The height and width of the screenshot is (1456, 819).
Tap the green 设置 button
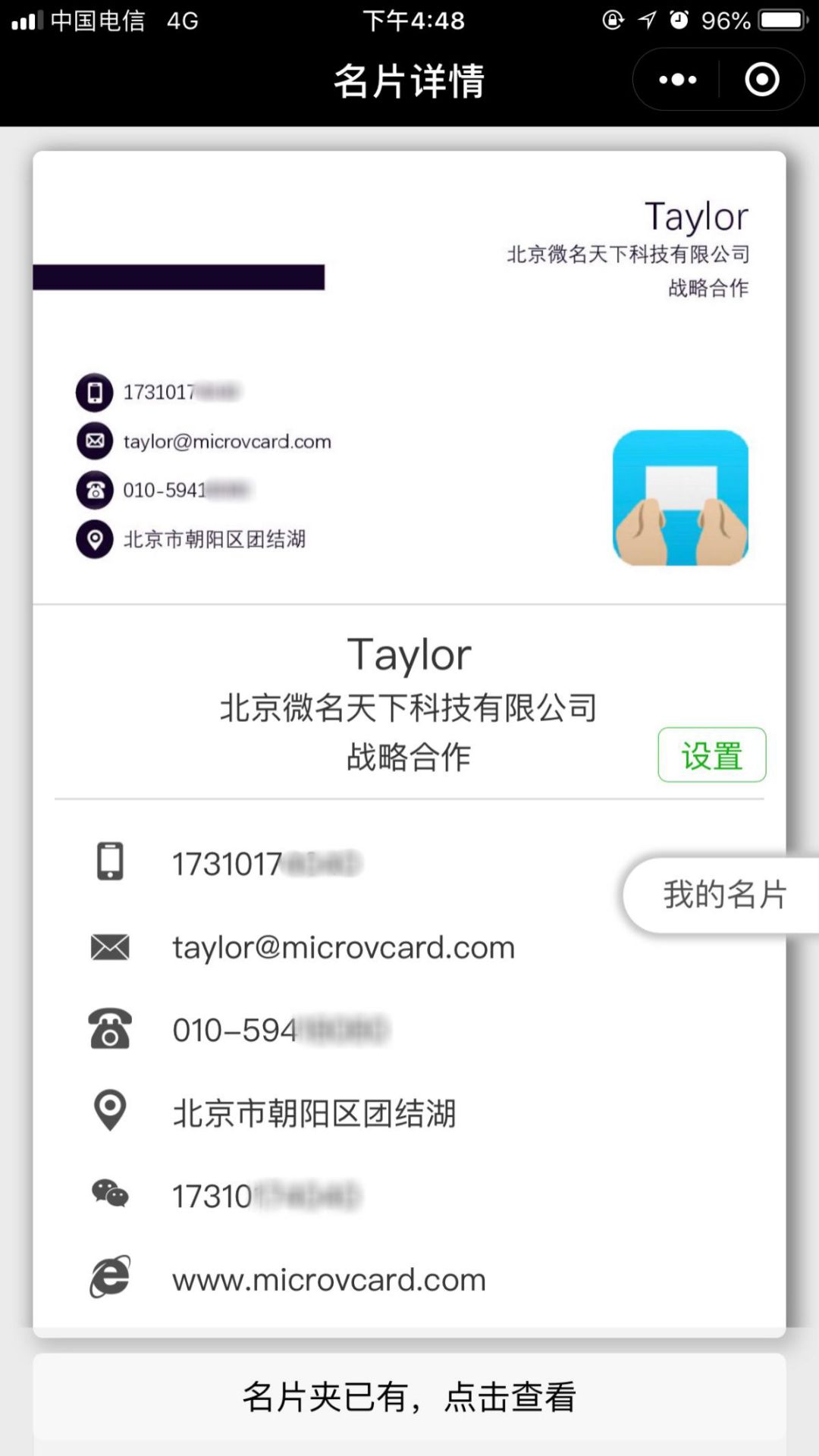tap(711, 755)
